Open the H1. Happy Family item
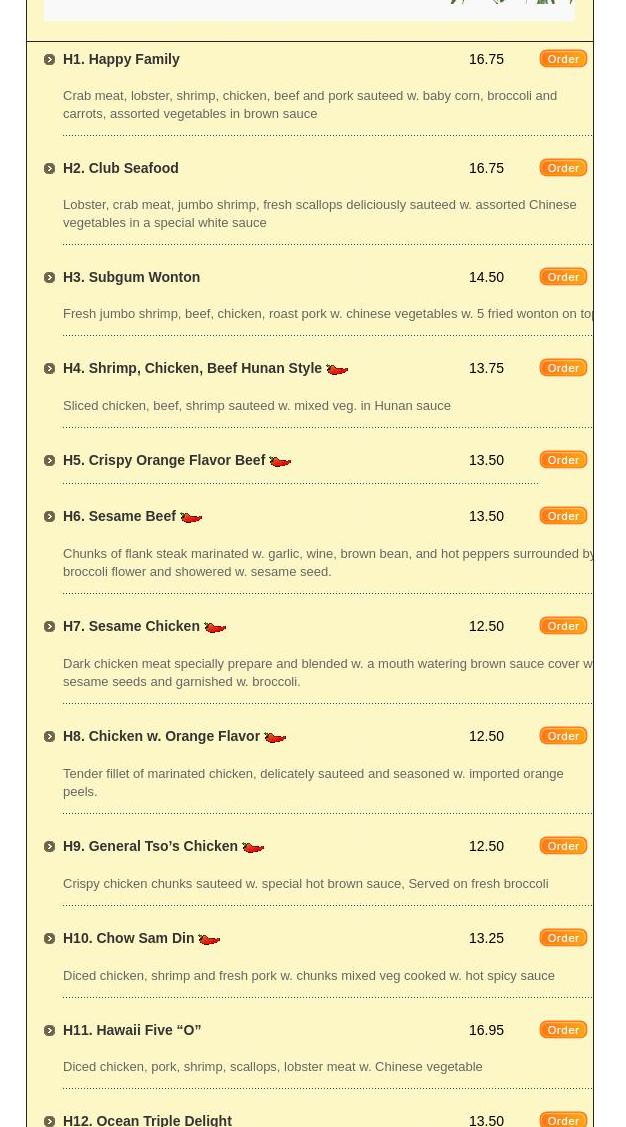This screenshot has width=626, height=1127. 121,59
